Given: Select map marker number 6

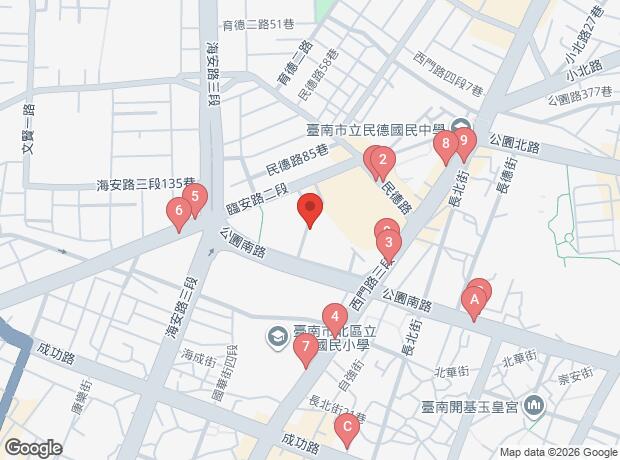Looking at the screenshot, I should click(179, 212).
